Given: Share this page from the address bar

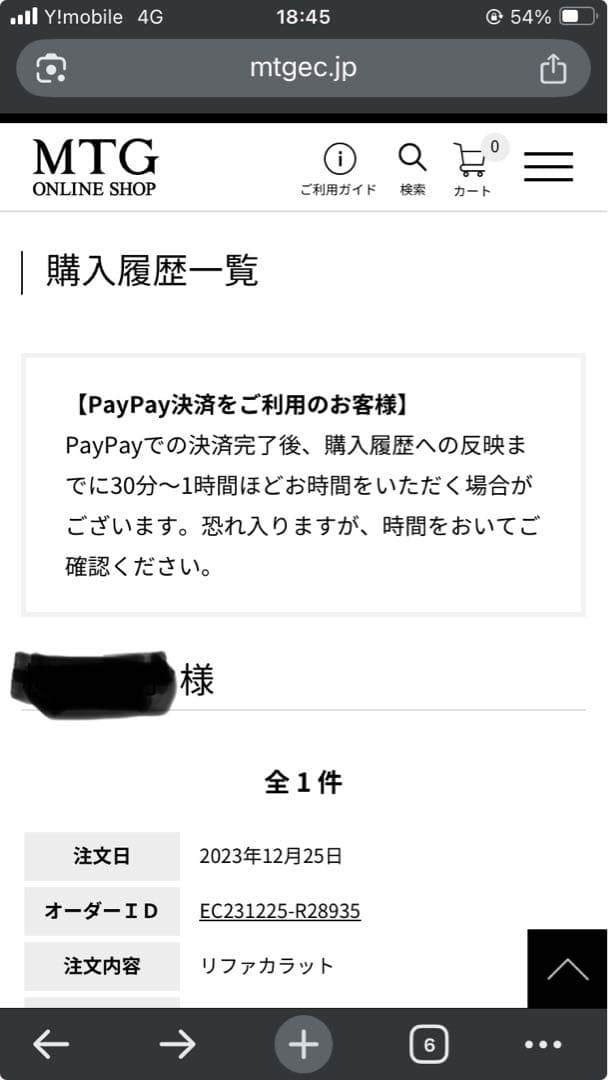Looking at the screenshot, I should pyautogui.click(x=553, y=68).
